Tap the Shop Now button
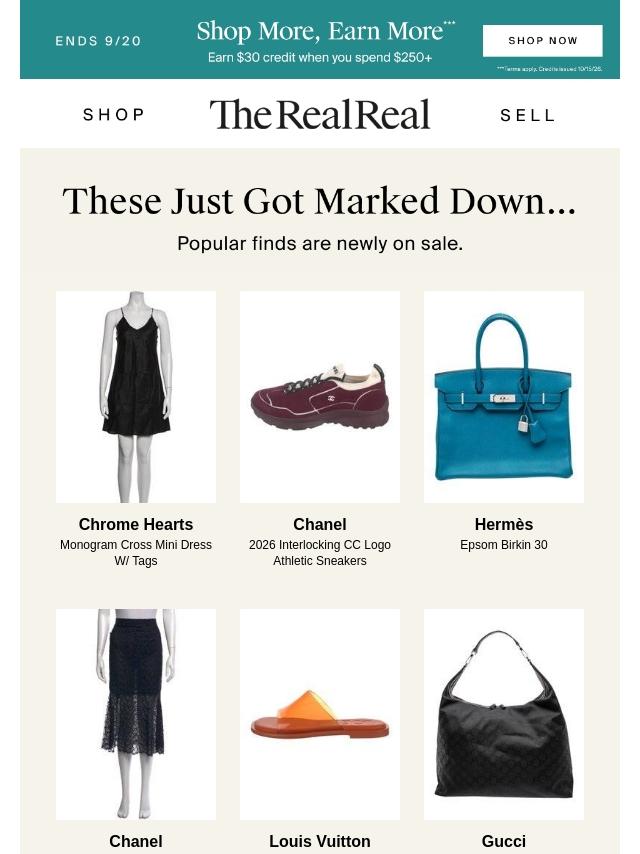The height and width of the screenshot is (854, 640). click(x=543, y=41)
